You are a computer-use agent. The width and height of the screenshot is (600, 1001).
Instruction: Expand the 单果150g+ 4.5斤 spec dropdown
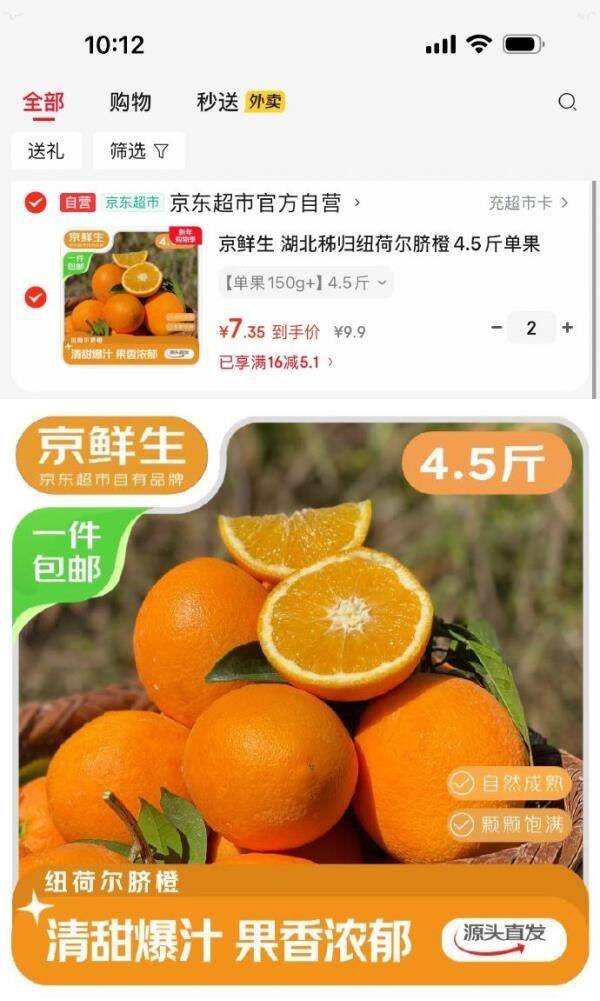[305, 283]
